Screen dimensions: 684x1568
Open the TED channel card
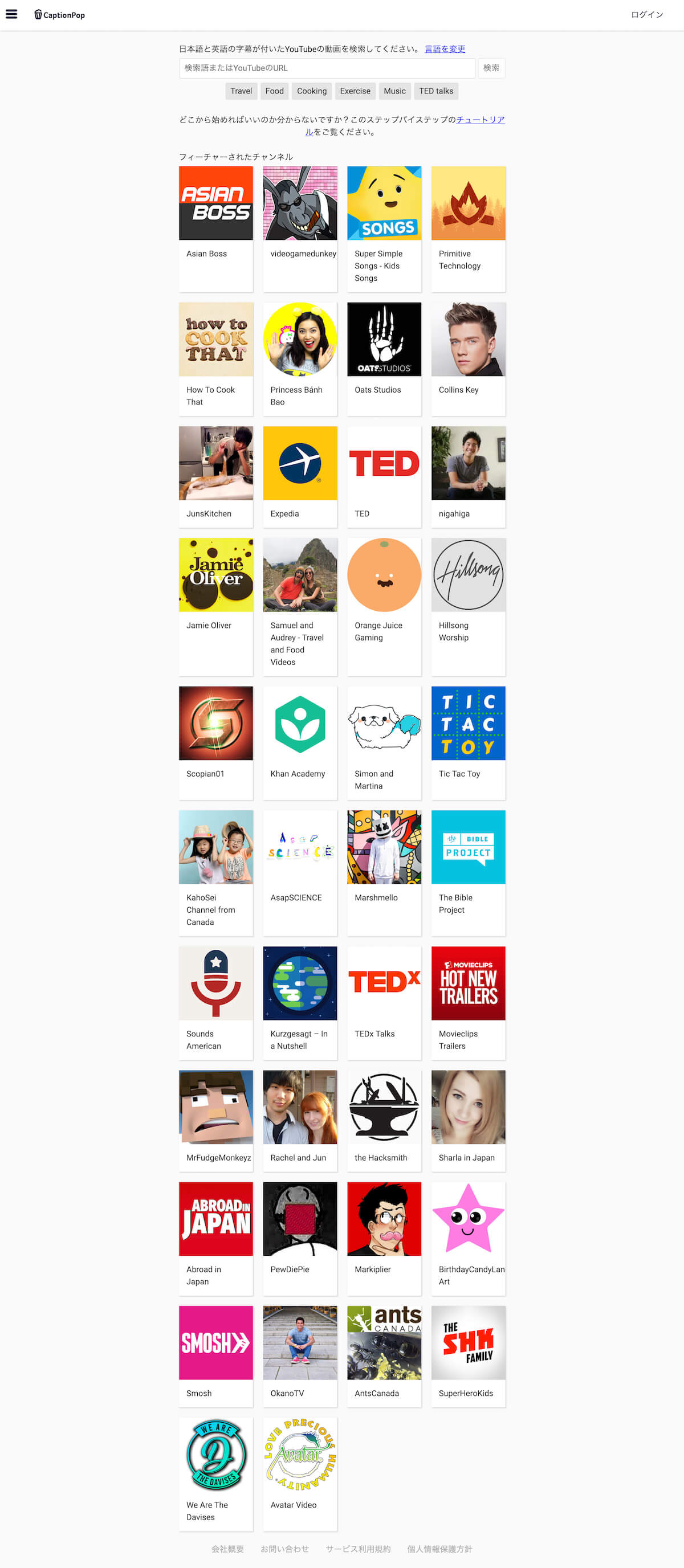tap(384, 476)
